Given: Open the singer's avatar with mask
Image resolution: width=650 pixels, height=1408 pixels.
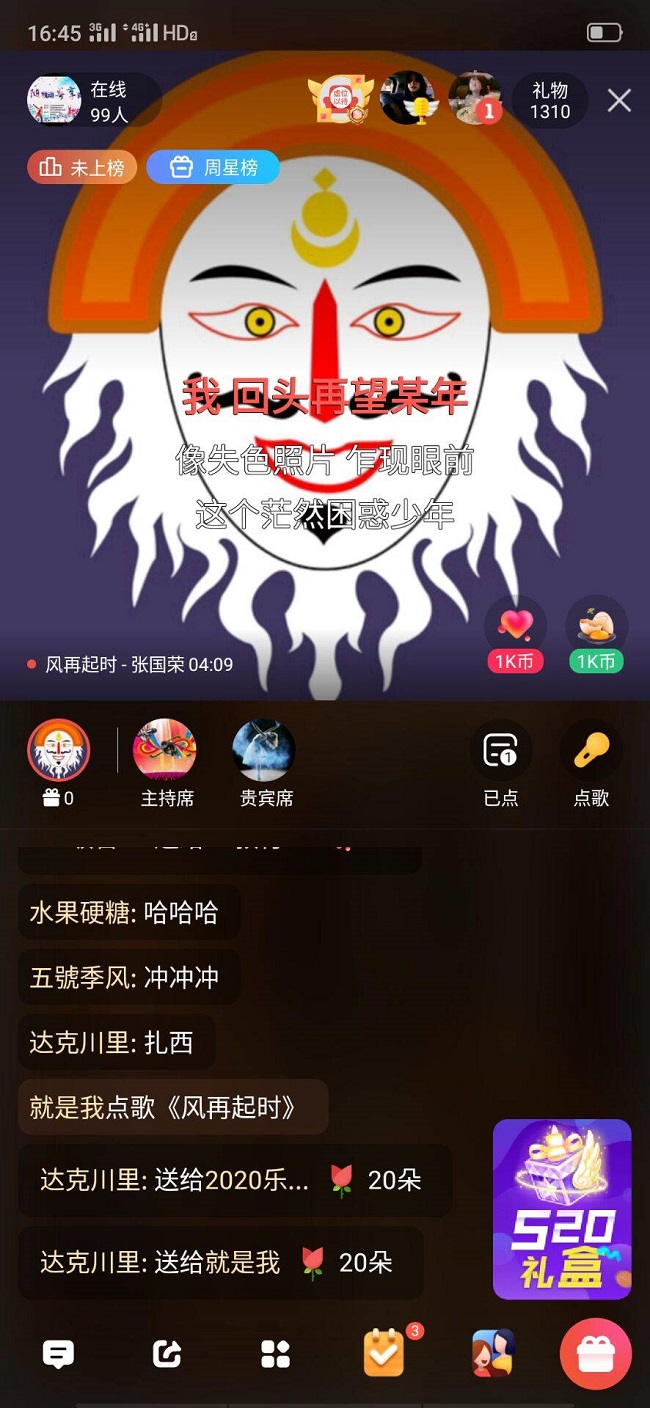Looking at the screenshot, I should [58, 750].
